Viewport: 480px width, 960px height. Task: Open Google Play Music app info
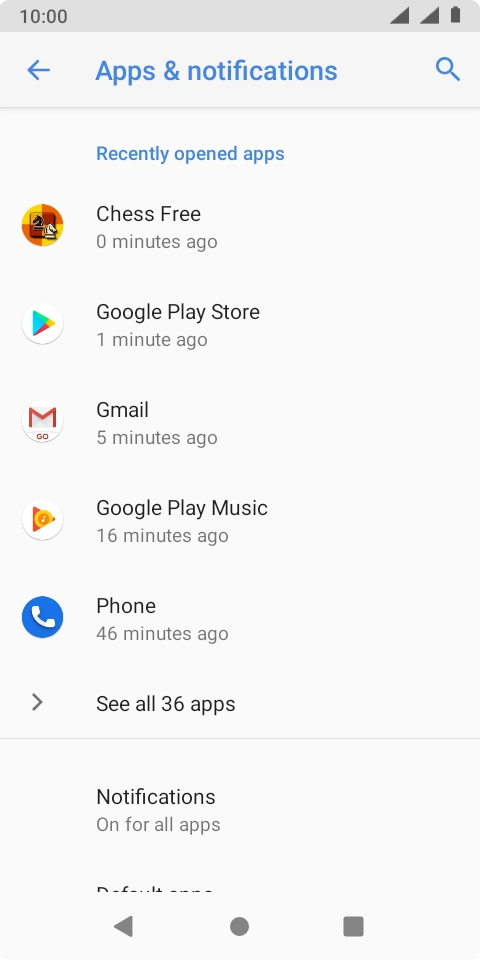point(240,520)
